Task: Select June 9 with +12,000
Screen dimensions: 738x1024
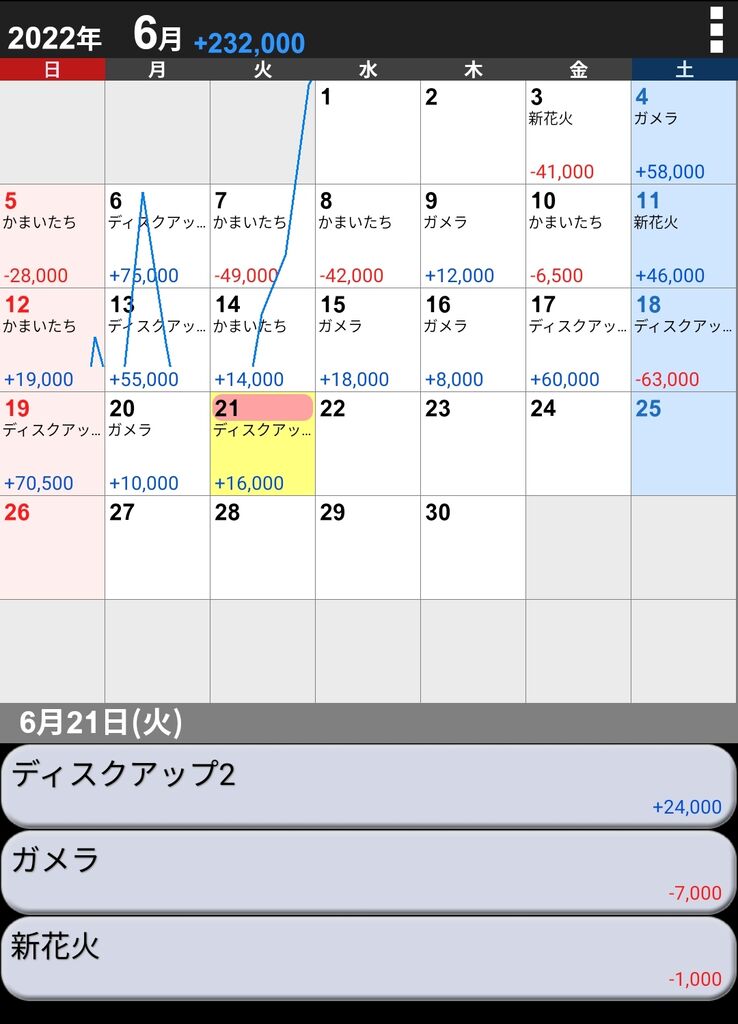Action: (472, 236)
